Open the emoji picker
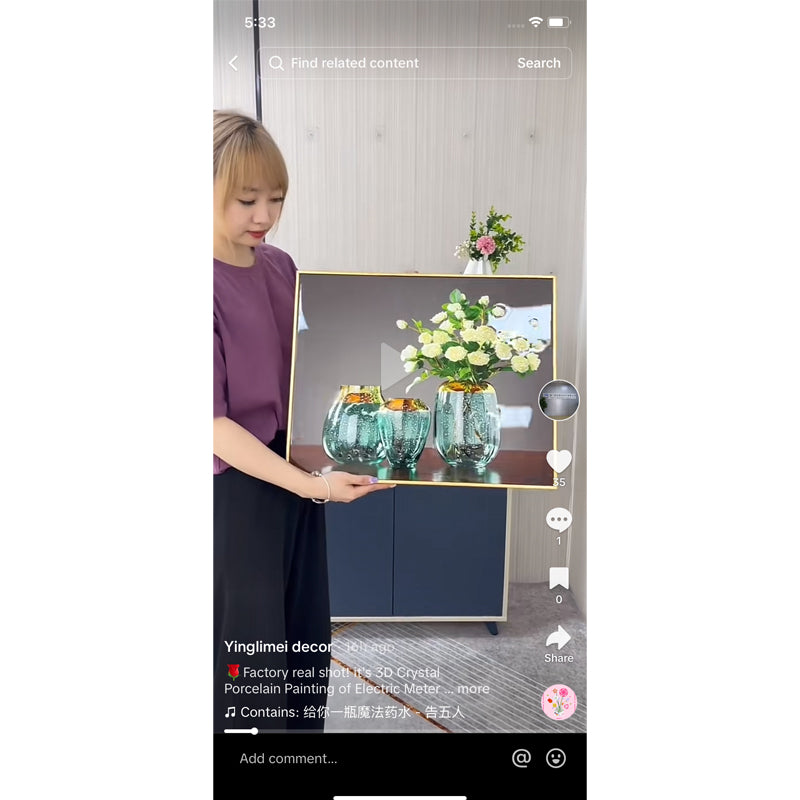 pos(556,758)
